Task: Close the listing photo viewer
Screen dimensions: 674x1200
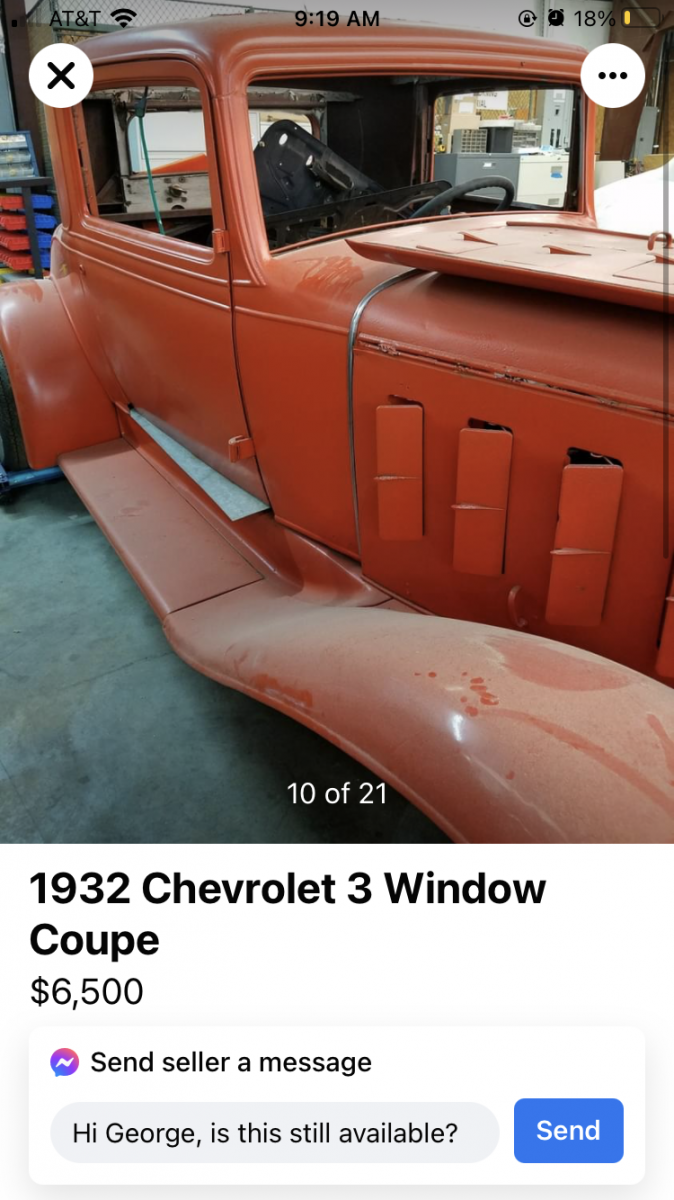Action: point(61,75)
